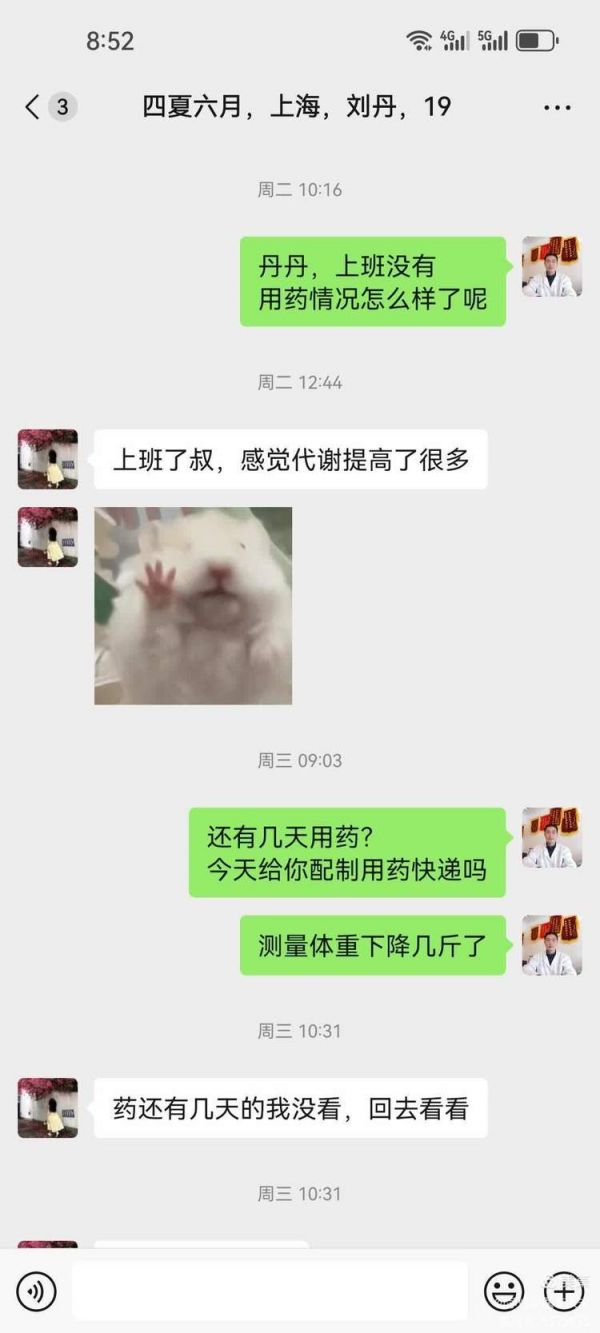This screenshot has height=1333, width=600.
Task: Open sender avatar beside 丹丹，上班没有 message
Action: [x=551, y=267]
